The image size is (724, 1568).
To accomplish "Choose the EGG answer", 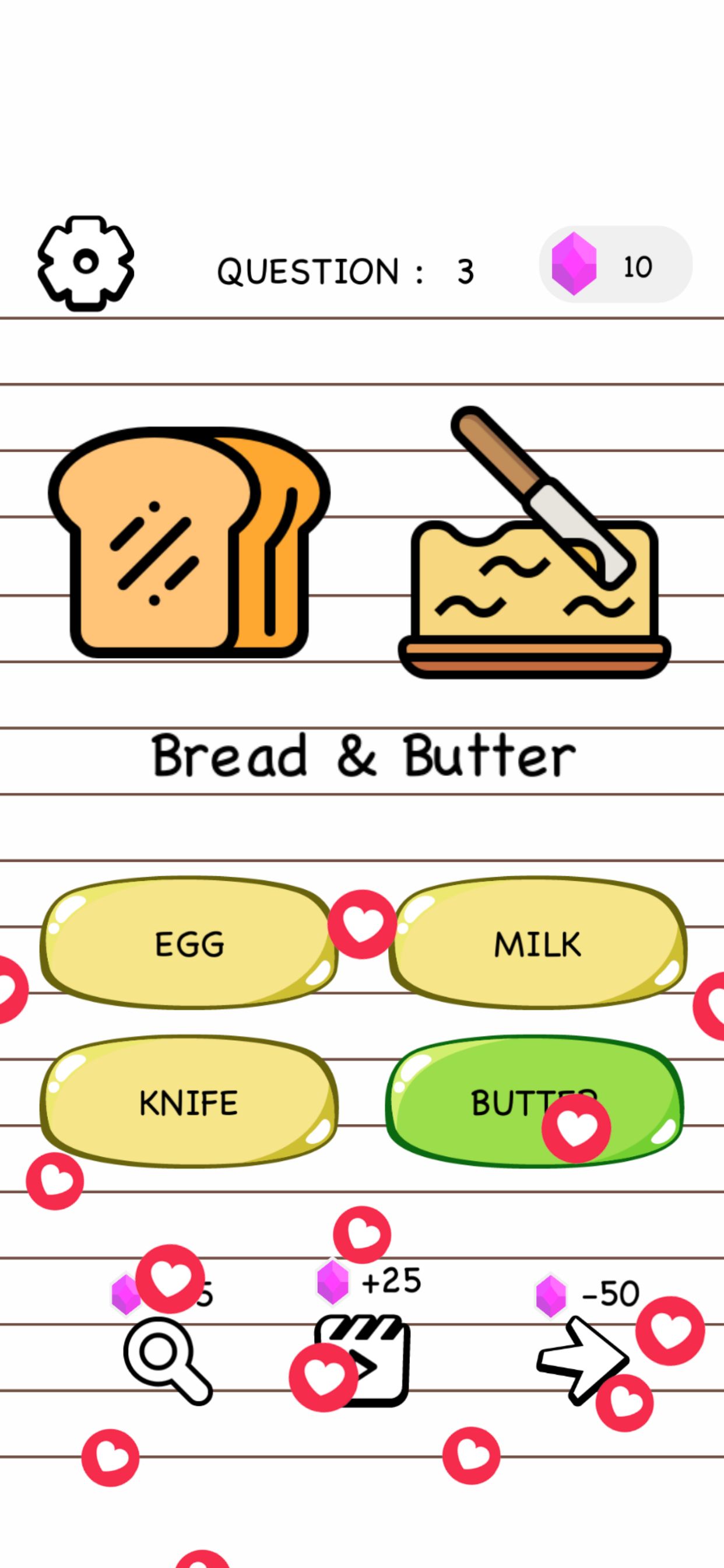I will click(189, 943).
